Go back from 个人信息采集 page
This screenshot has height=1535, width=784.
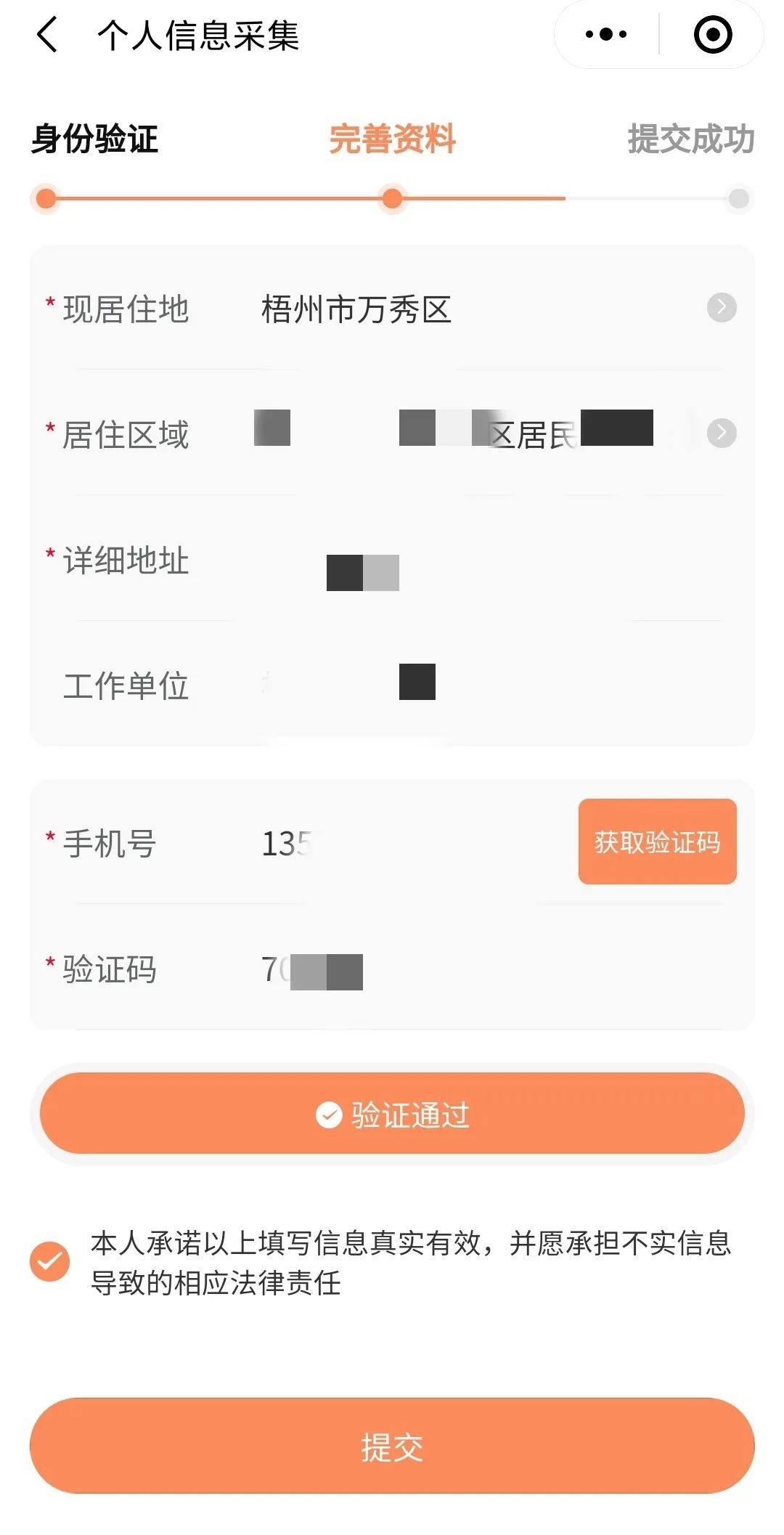coord(48,35)
